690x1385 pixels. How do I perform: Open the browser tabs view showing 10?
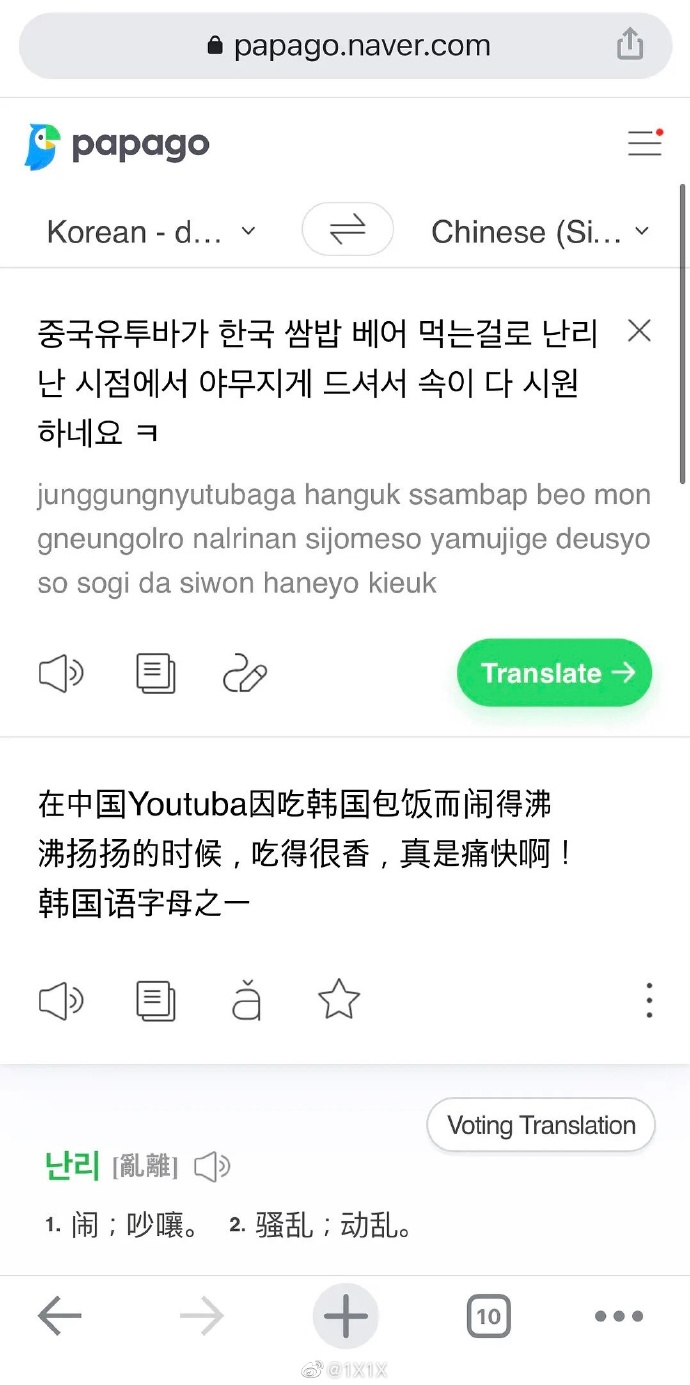[x=488, y=1316]
